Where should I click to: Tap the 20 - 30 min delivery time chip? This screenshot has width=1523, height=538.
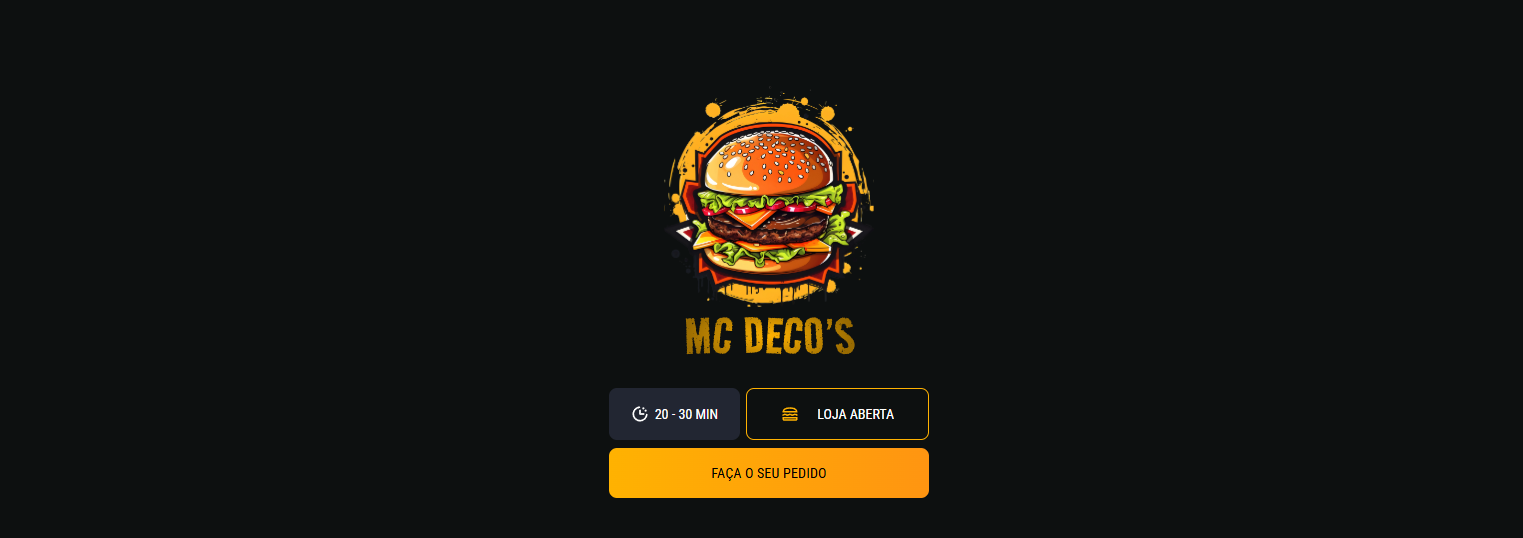point(674,414)
